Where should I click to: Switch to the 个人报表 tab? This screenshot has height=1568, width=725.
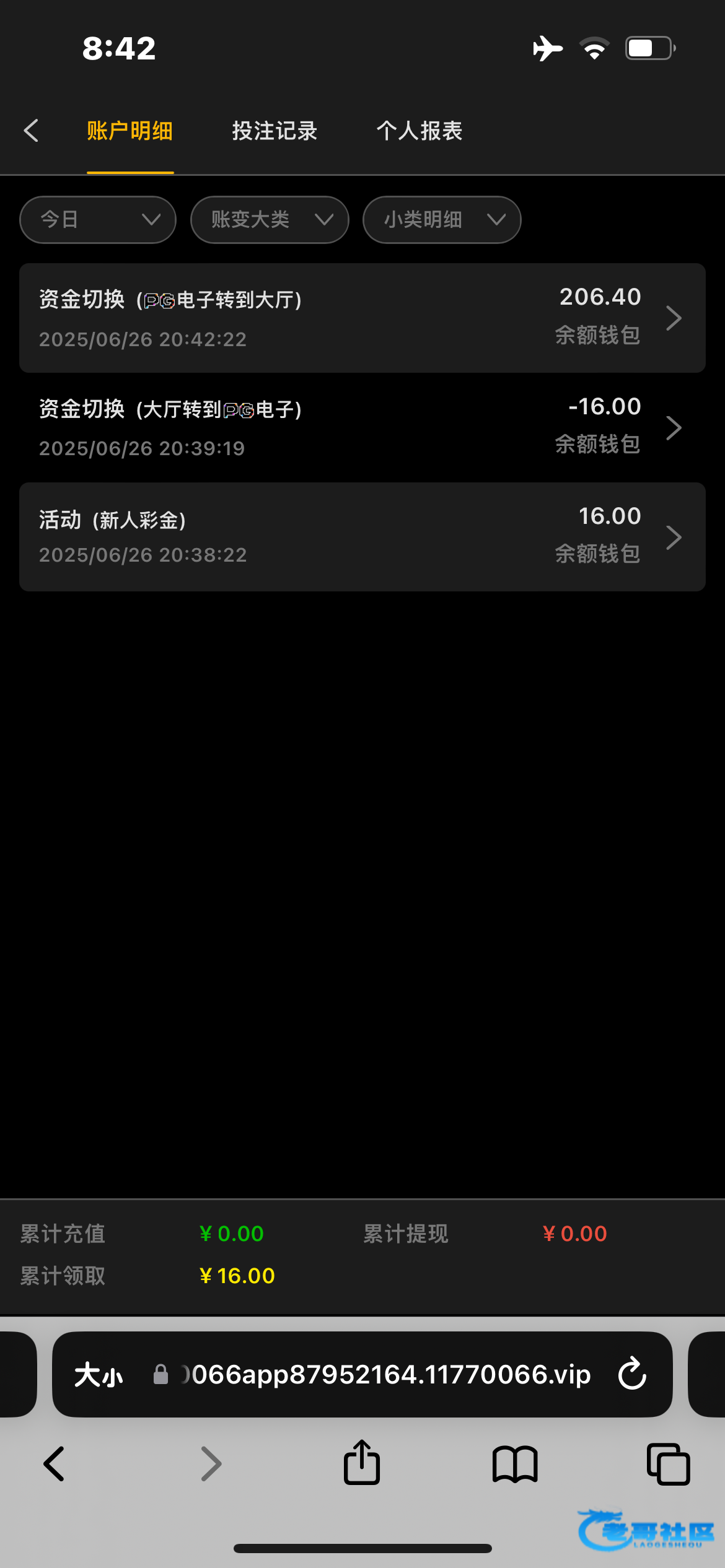click(420, 131)
